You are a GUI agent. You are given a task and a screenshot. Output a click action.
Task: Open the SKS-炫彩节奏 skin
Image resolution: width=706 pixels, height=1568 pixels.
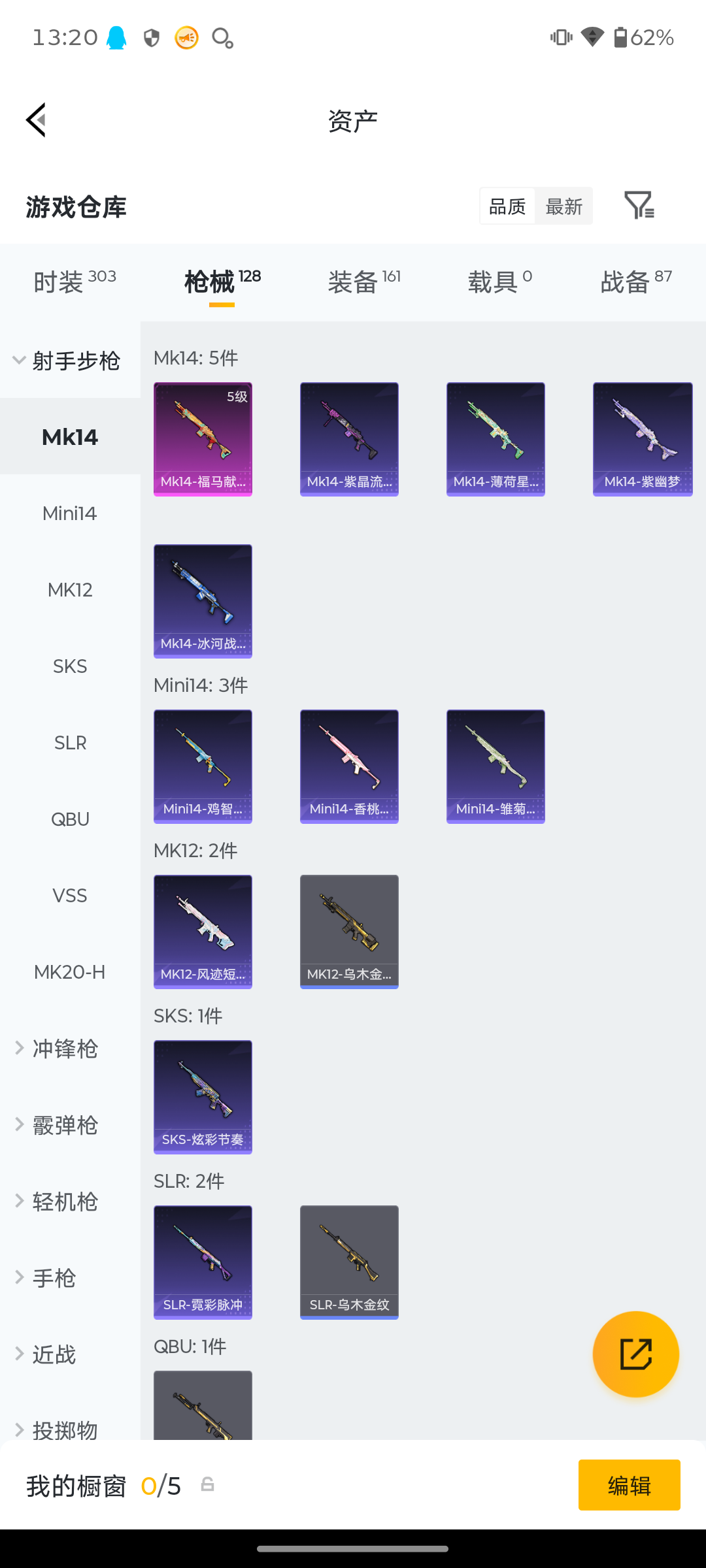[x=203, y=1097]
